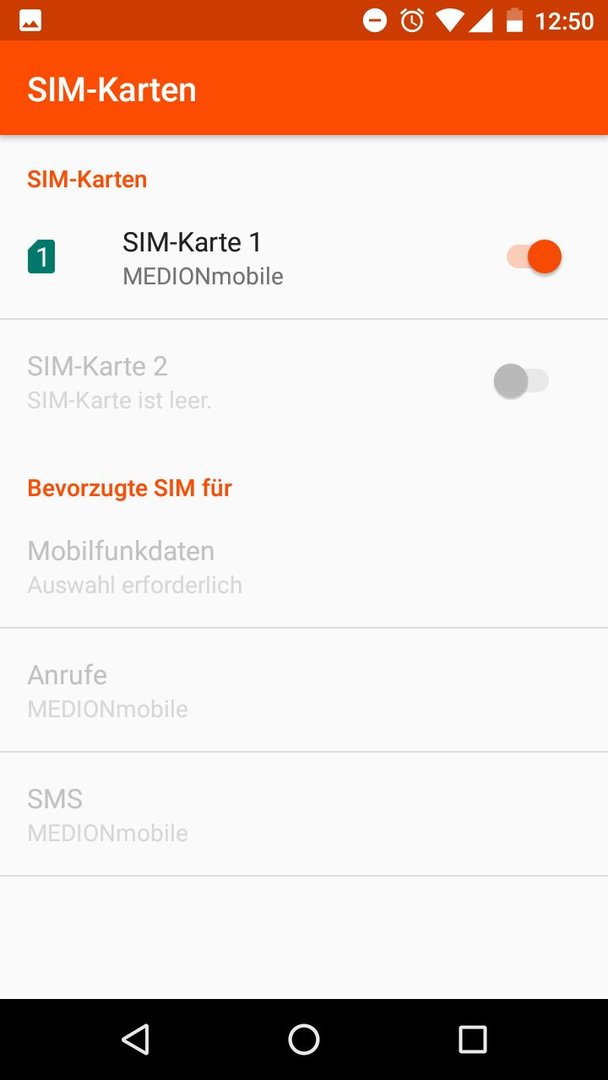Go back with the navigation bar arrow
Screen dimensions: 608x1080
pyautogui.click(x=136, y=1039)
